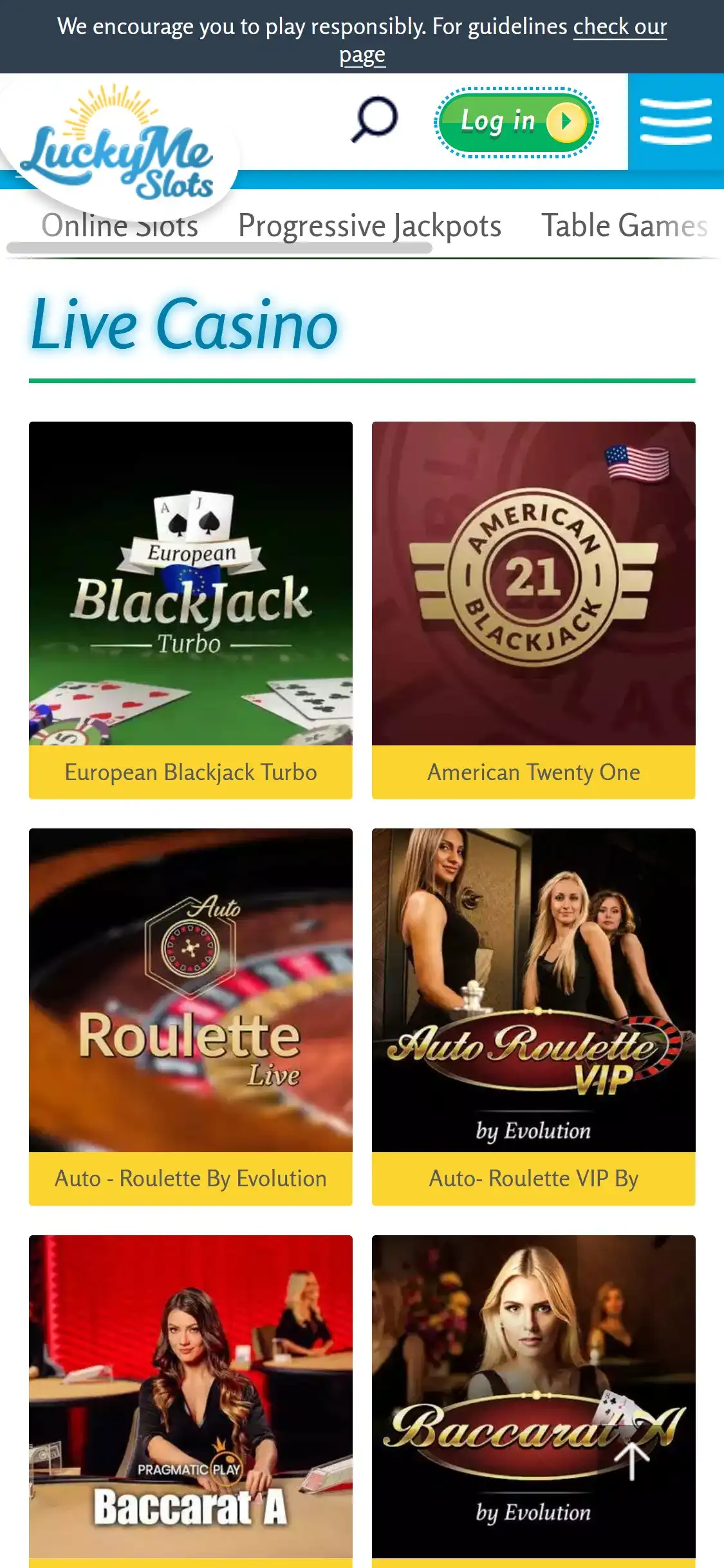Follow the 'check our page' link
This screenshot has height=1568, width=724.
(620, 27)
